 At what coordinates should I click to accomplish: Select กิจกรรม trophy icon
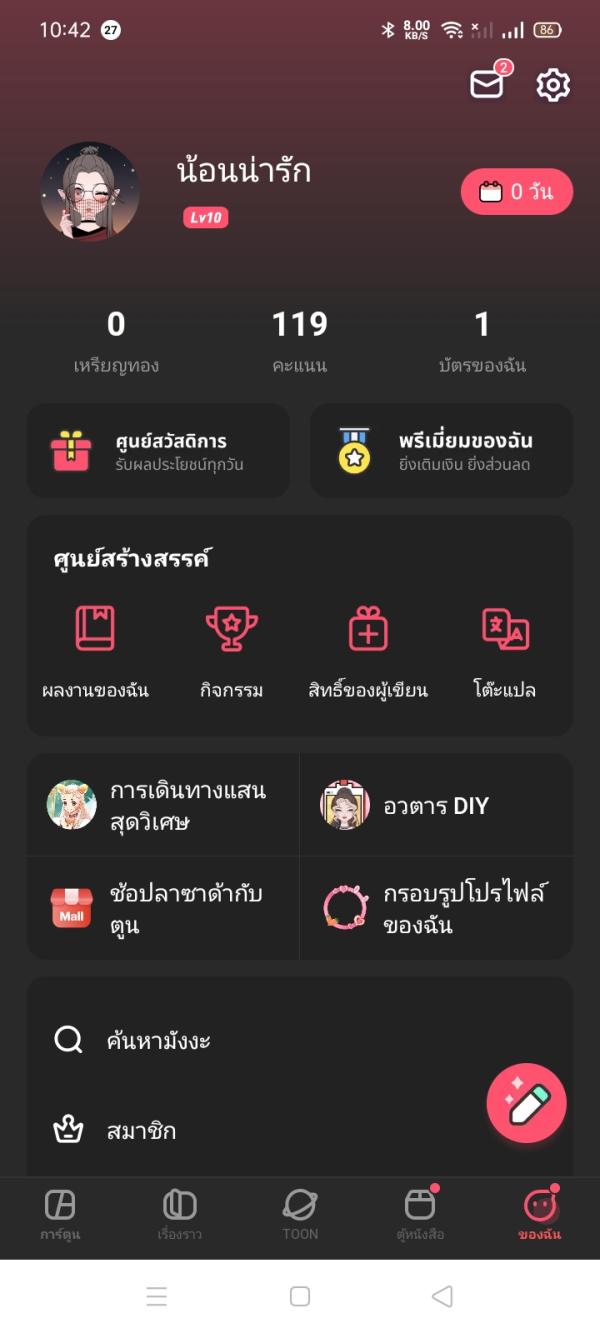[x=231, y=650]
